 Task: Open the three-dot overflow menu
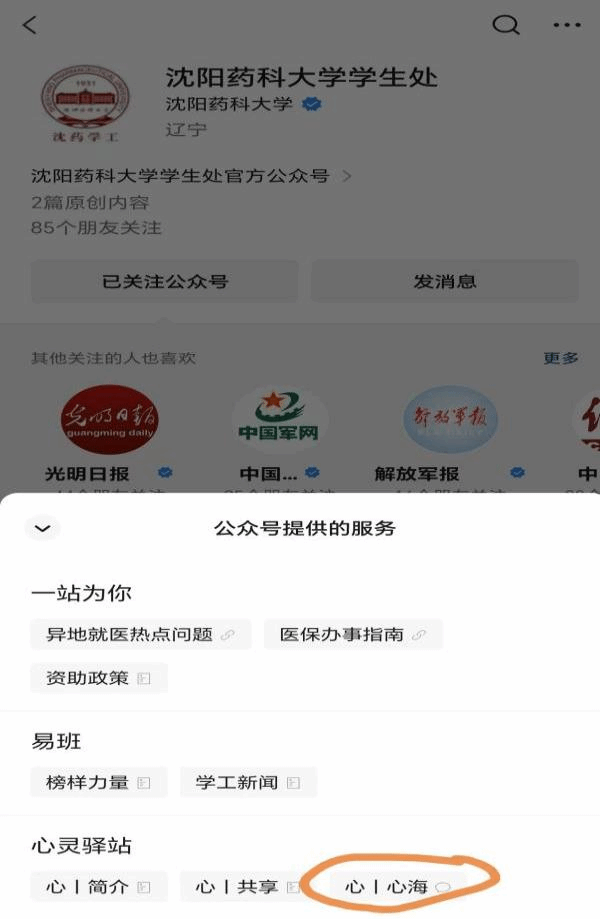click(x=567, y=26)
